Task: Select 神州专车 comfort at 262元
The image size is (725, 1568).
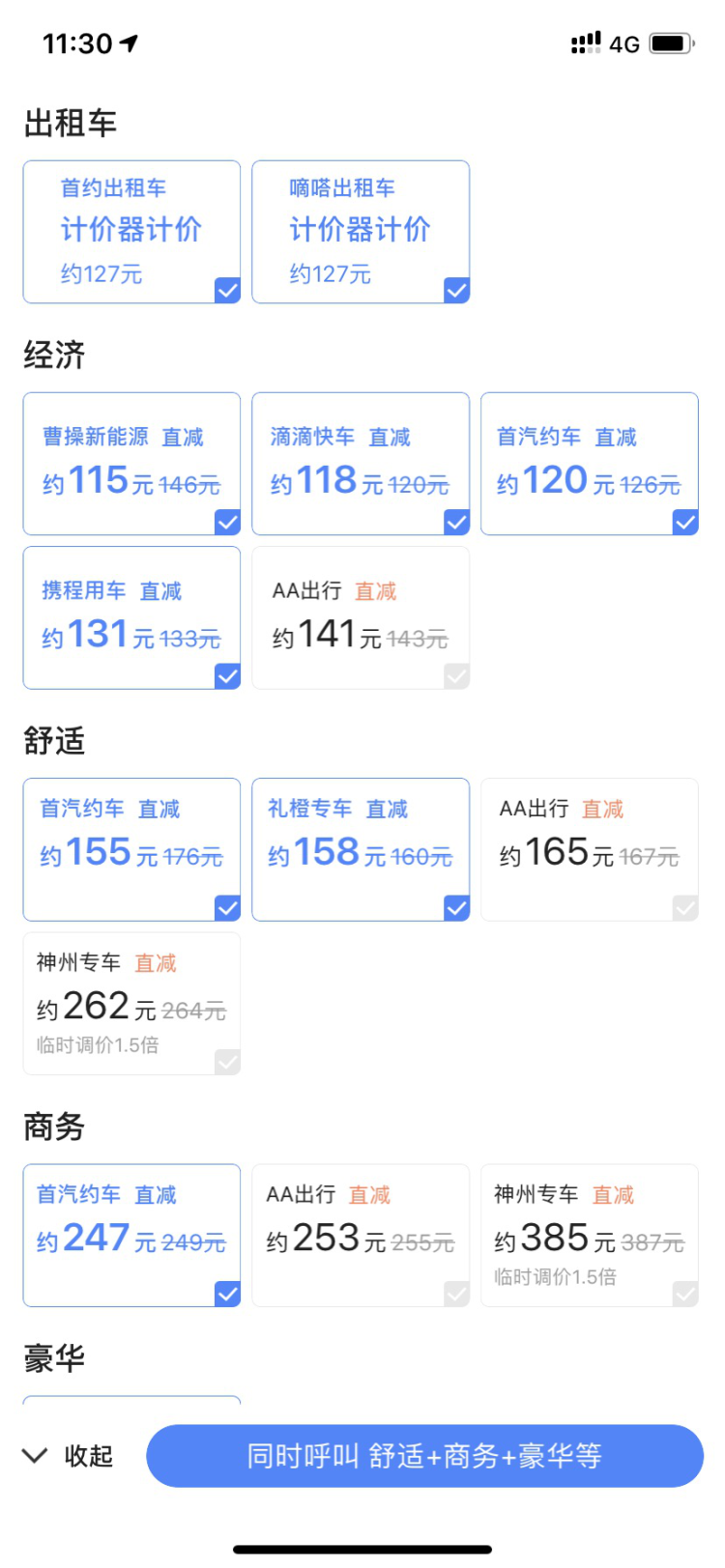Action: tap(131, 1003)
